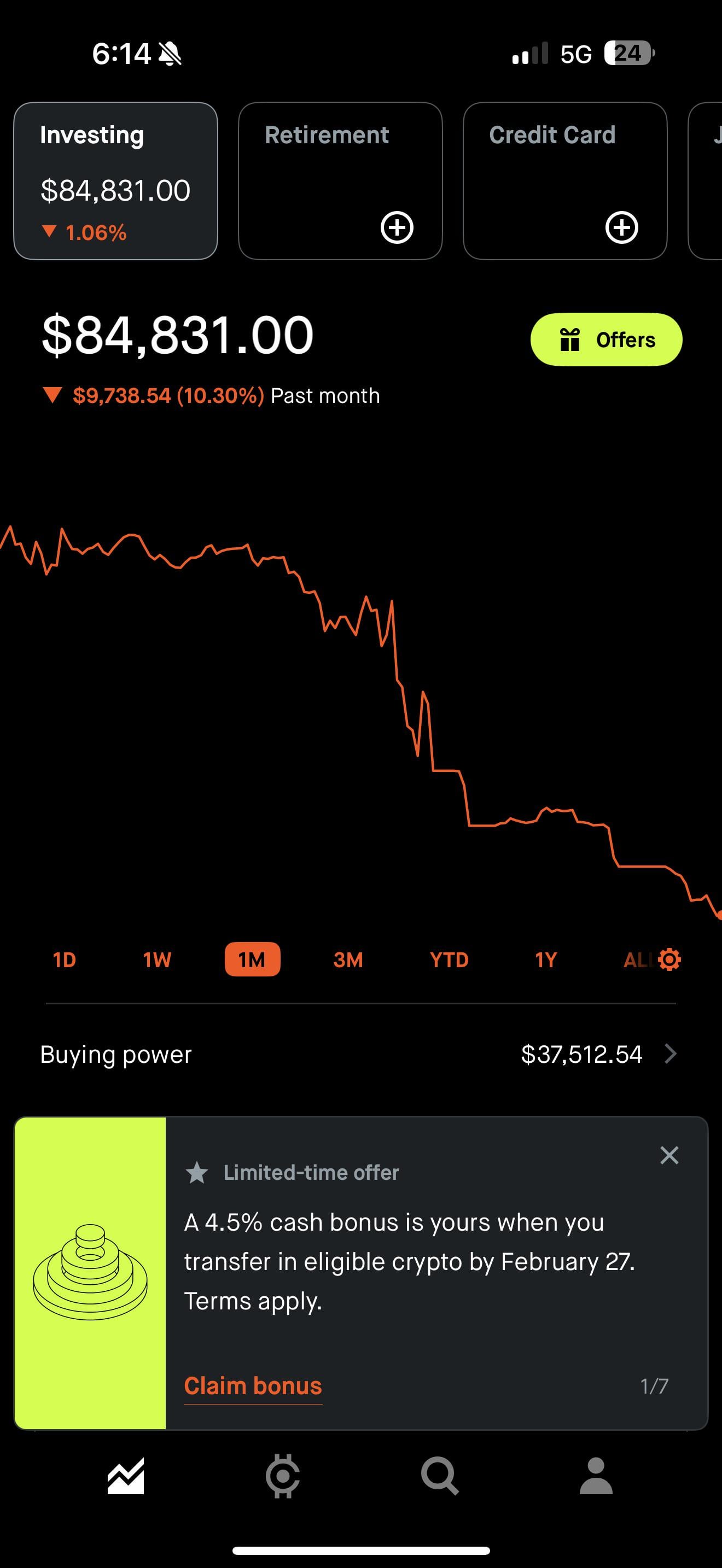The height and width of the screenshot is (1568, 722).
Task: Dismiss the limited-time offer banner
Action: [669, 1155]
